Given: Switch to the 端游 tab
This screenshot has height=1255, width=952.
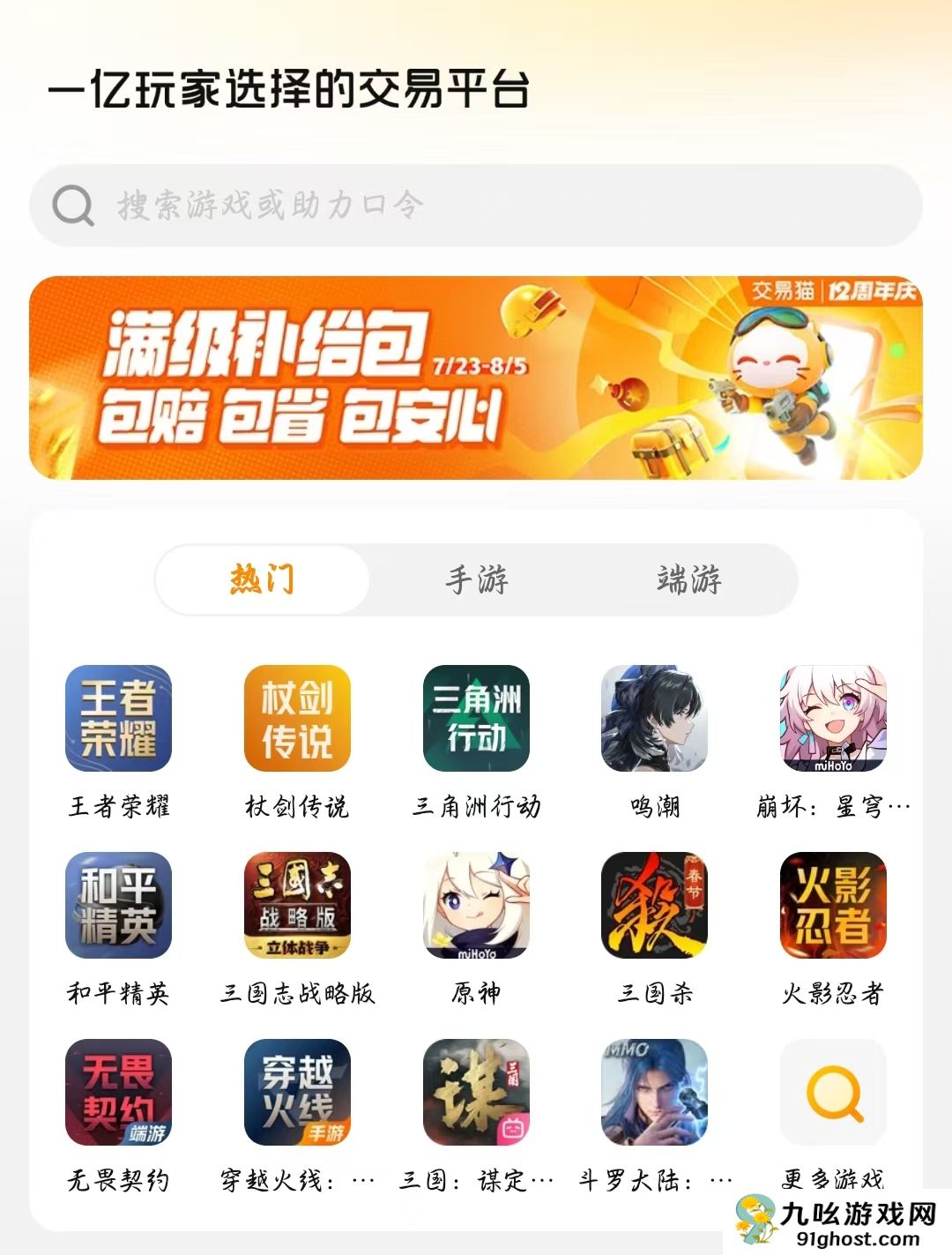Looking at the screenshot, I should pos(688,580).
